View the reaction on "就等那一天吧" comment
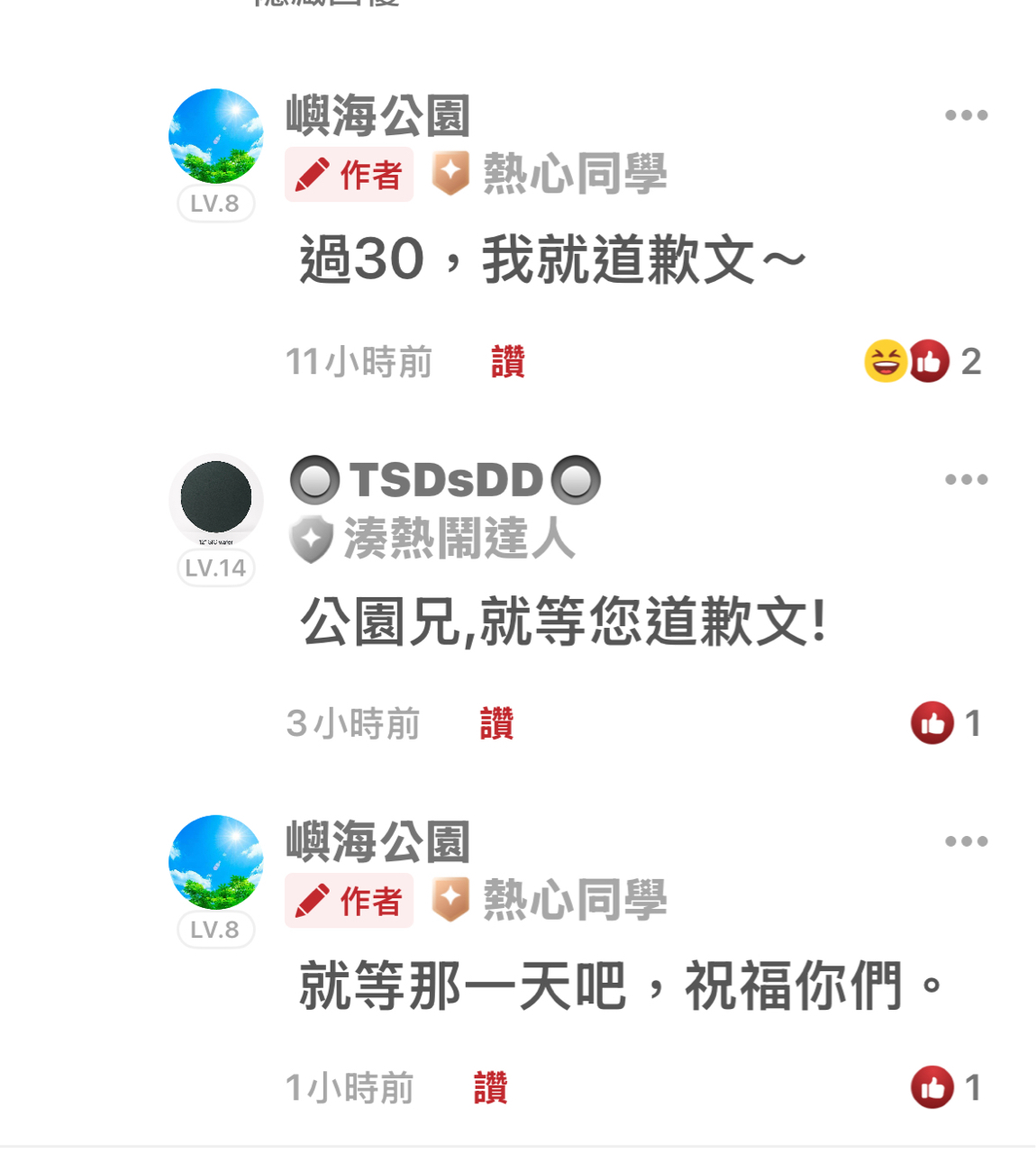The image size is (1036, 1153). coord(945,1087)
